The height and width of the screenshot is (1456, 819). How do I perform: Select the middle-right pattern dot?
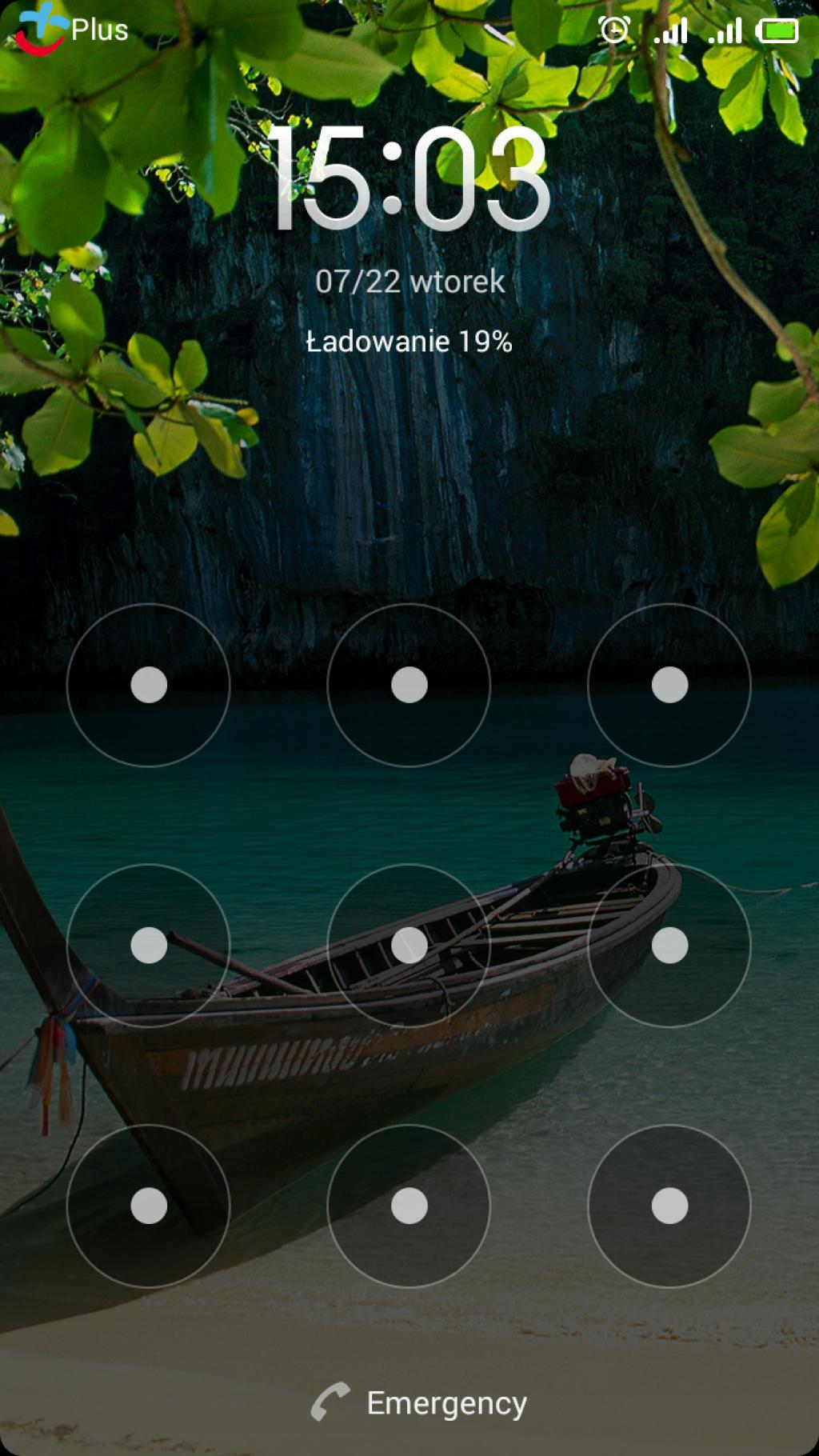(x=669, y=945)
